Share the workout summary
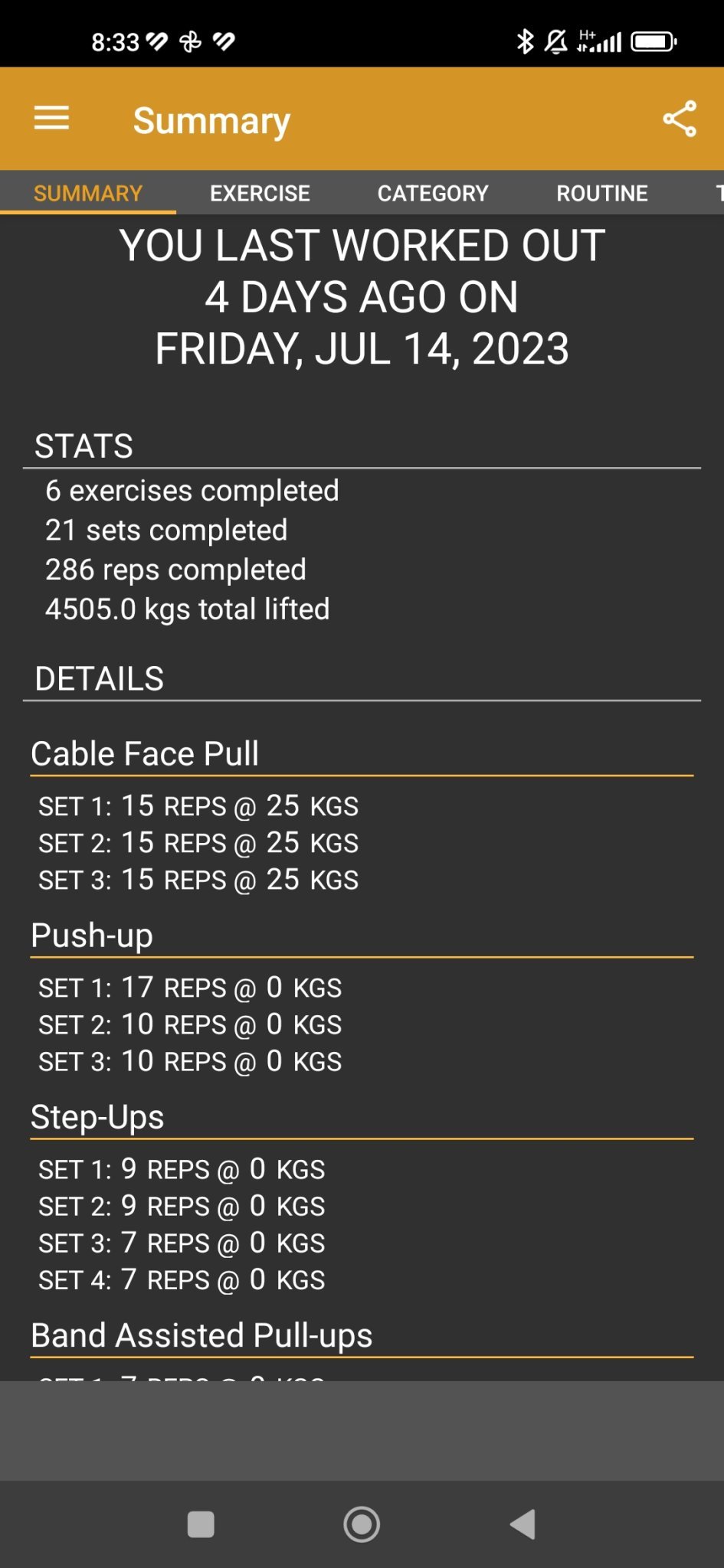 (x=680, y=119)
